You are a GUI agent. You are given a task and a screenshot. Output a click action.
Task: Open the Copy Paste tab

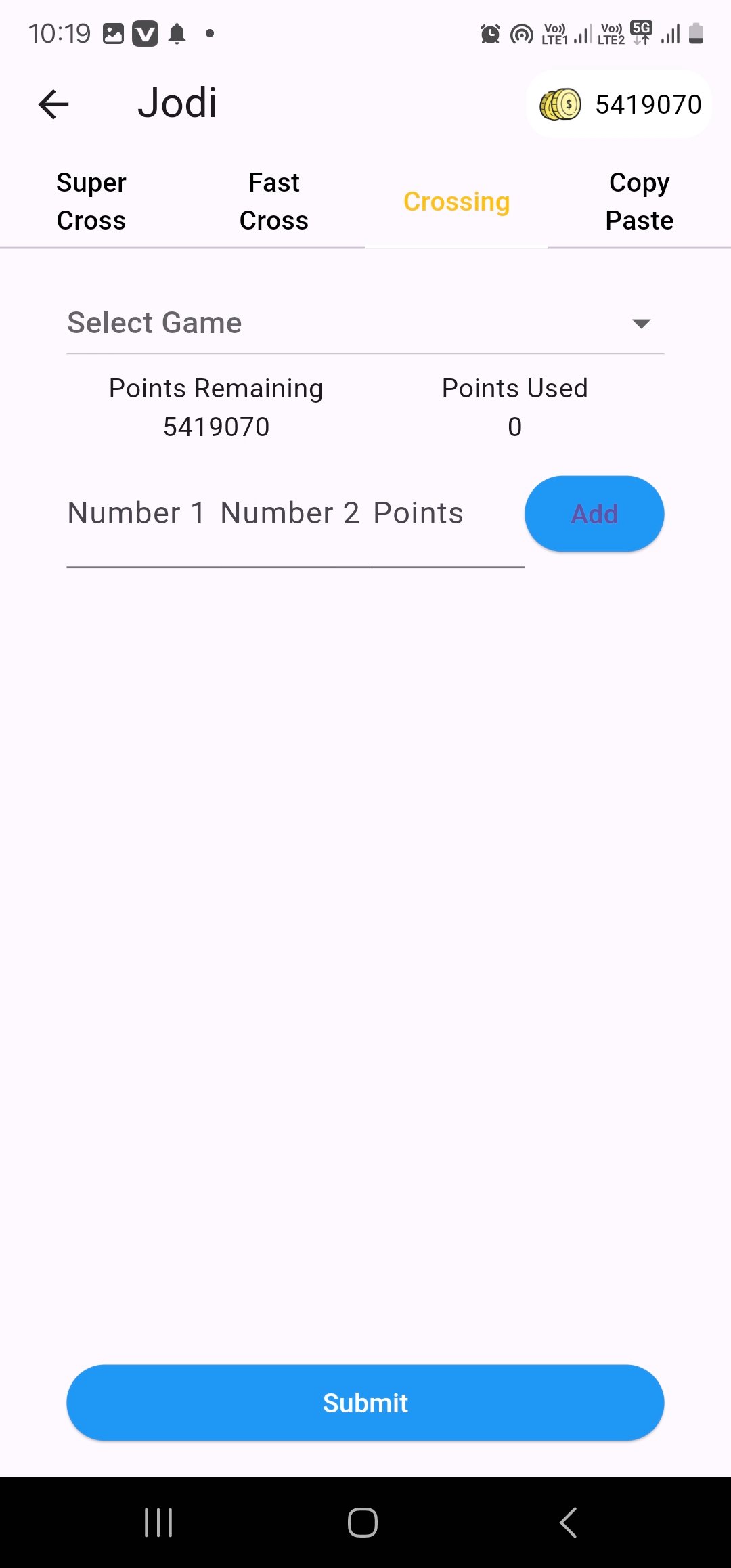639,202
